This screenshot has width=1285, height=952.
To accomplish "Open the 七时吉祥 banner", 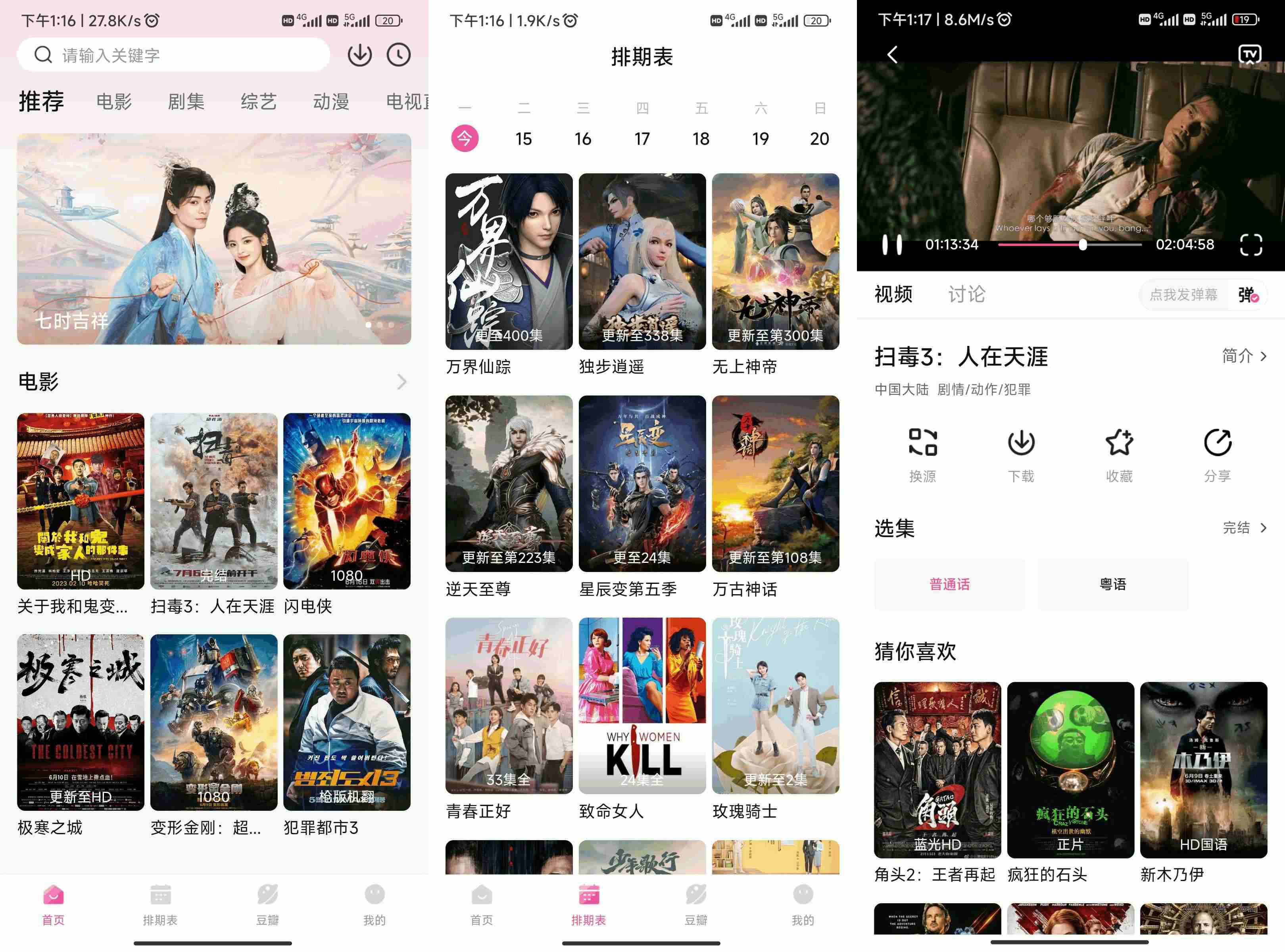I will [214, 238].
